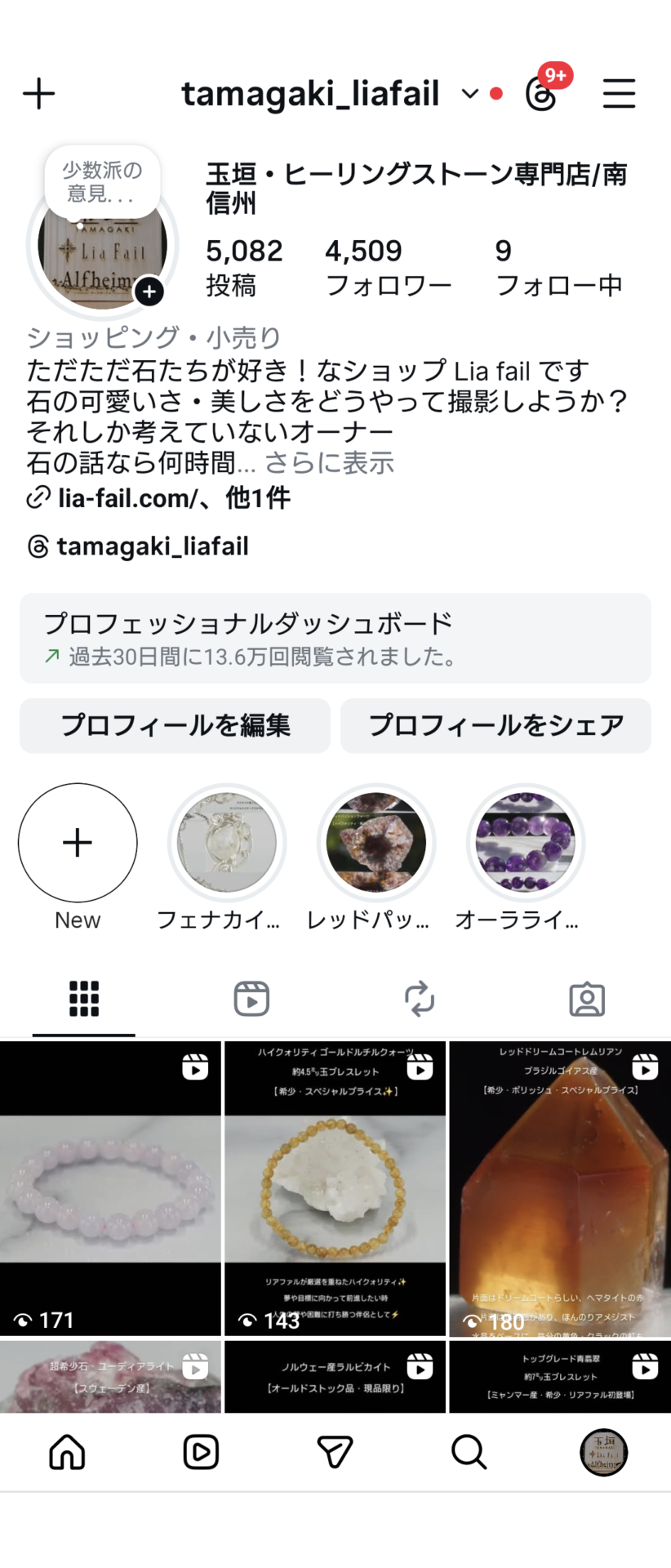
Task: Switch to the Reels tab
Action: (x=251, y=999)
